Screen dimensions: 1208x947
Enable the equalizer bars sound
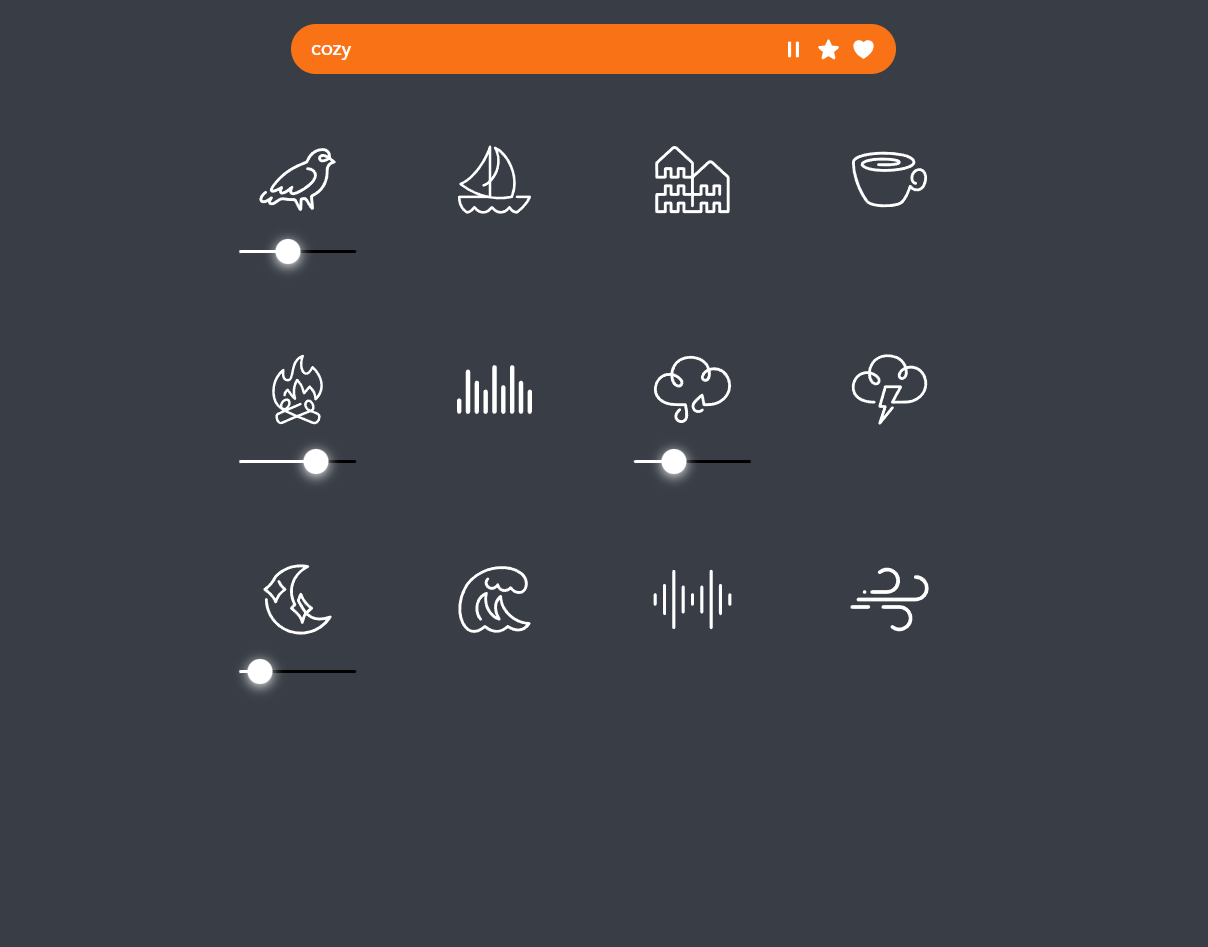tap(494, 389)
